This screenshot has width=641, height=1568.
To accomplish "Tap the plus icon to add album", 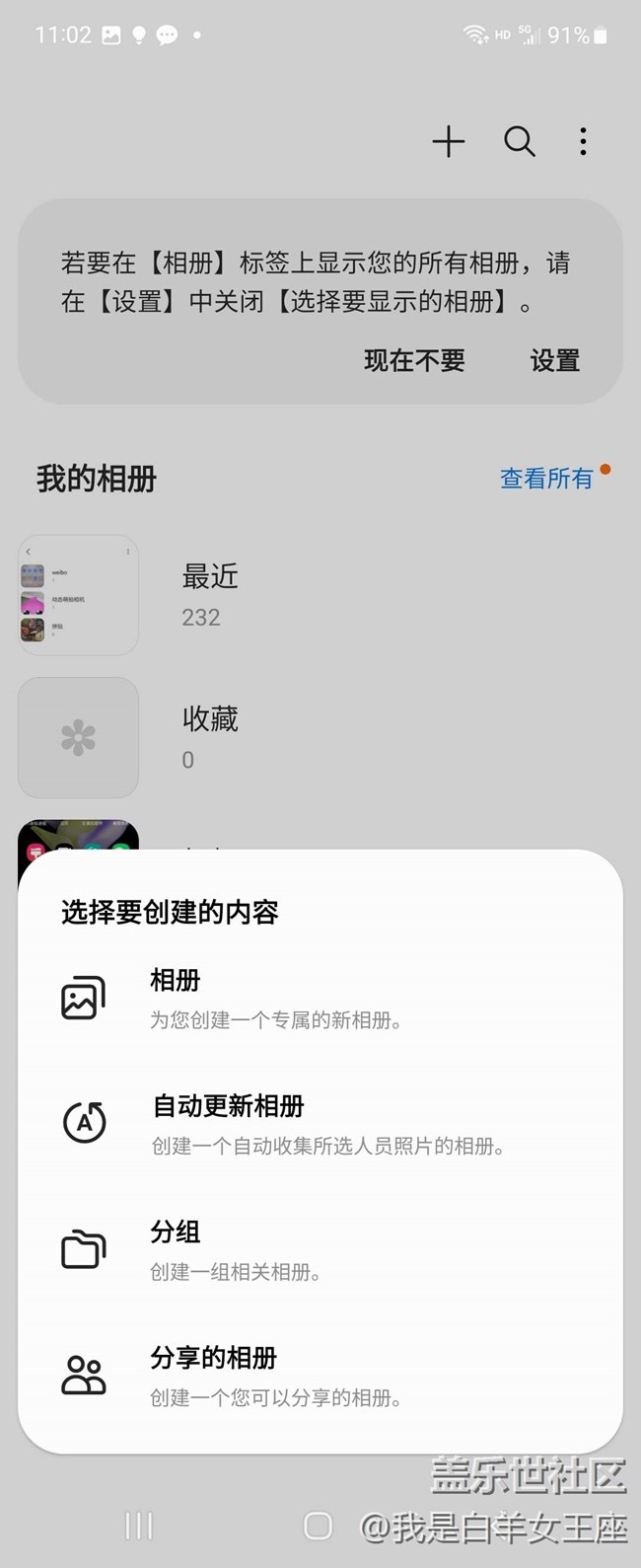I will coord(449,142).
